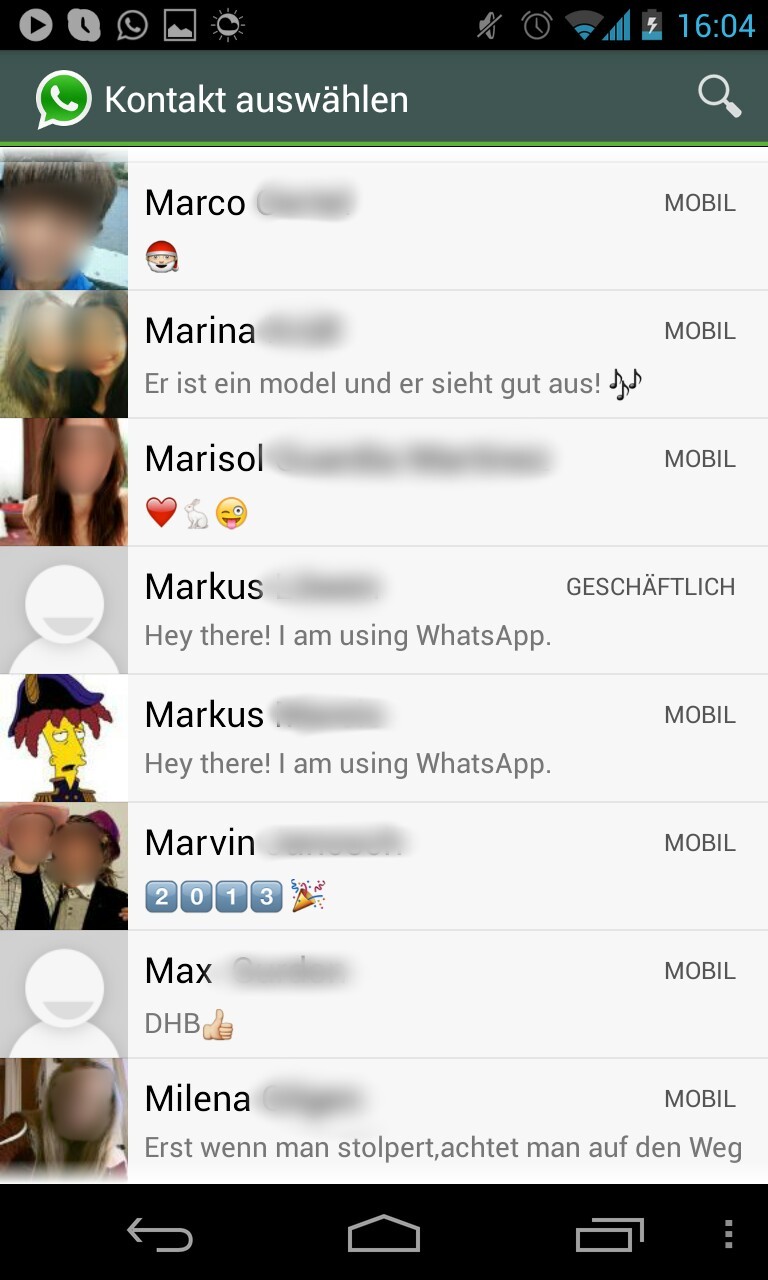Viewport: 768px width, 1280px height.
Task: Choose Marina from the contact list
Action: (x=400, y=354)
